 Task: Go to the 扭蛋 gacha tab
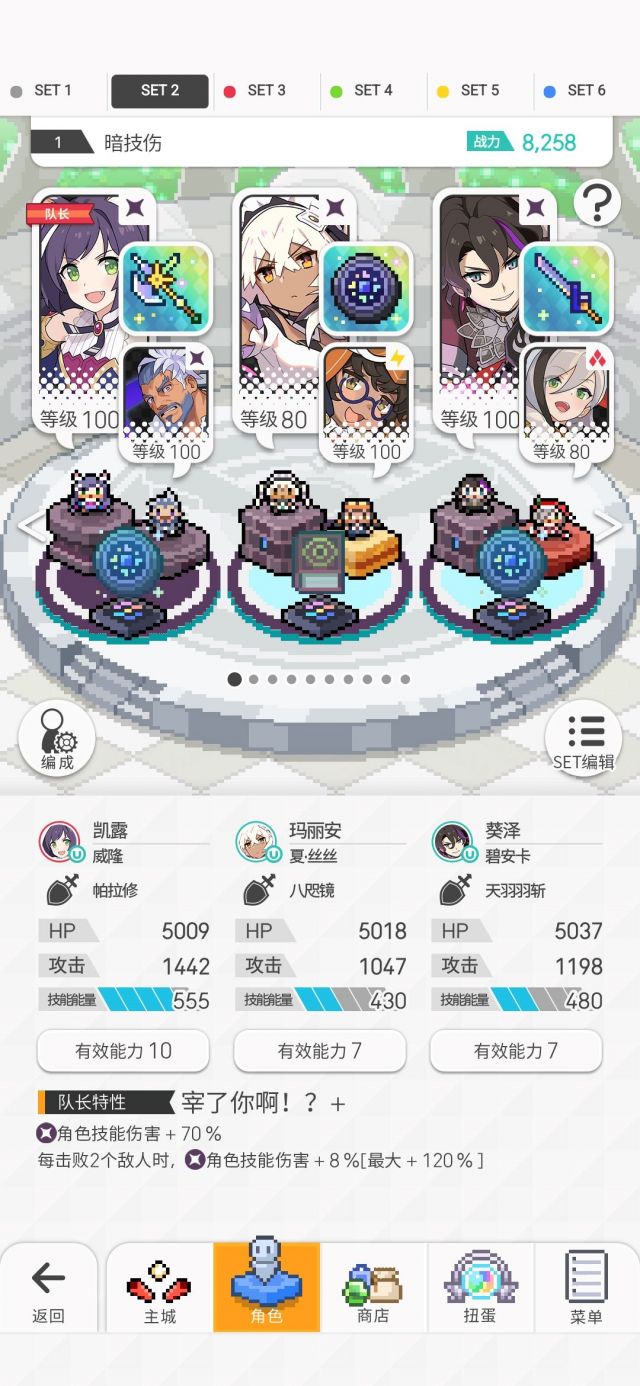click(x=480, y=1289)
